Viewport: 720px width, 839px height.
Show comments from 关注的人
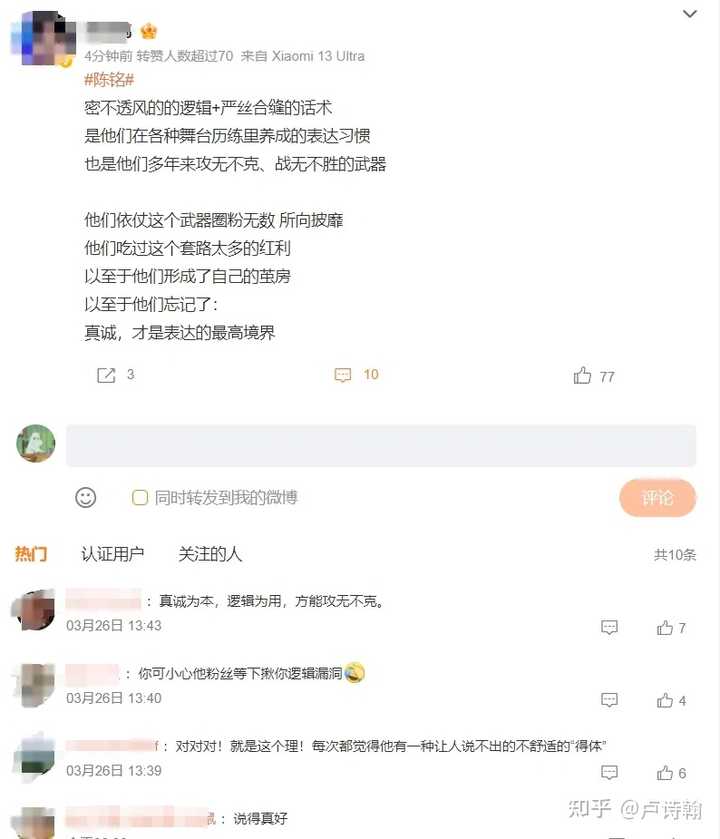click(210, 554)
